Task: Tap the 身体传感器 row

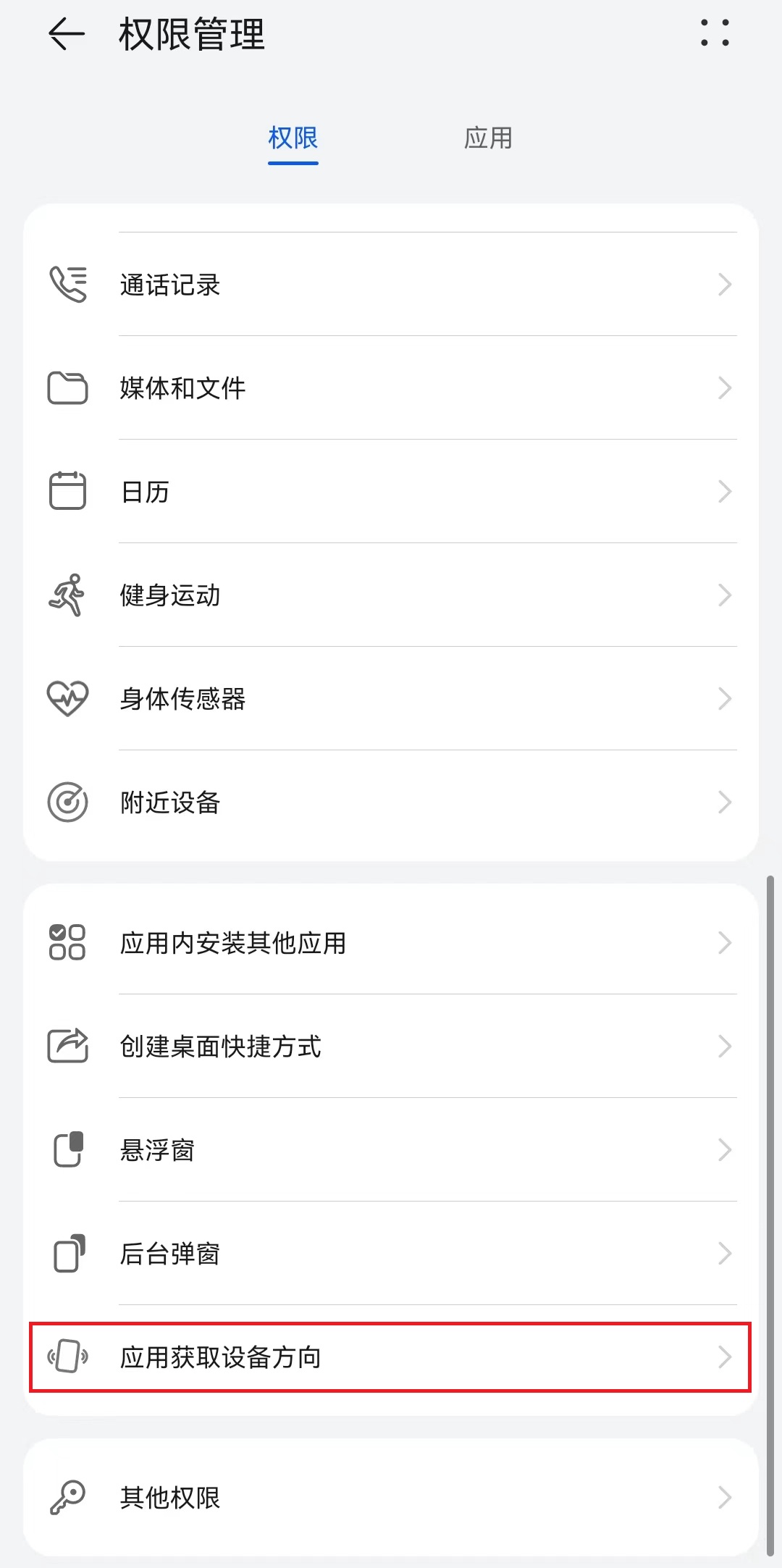Action: (391, 699)
